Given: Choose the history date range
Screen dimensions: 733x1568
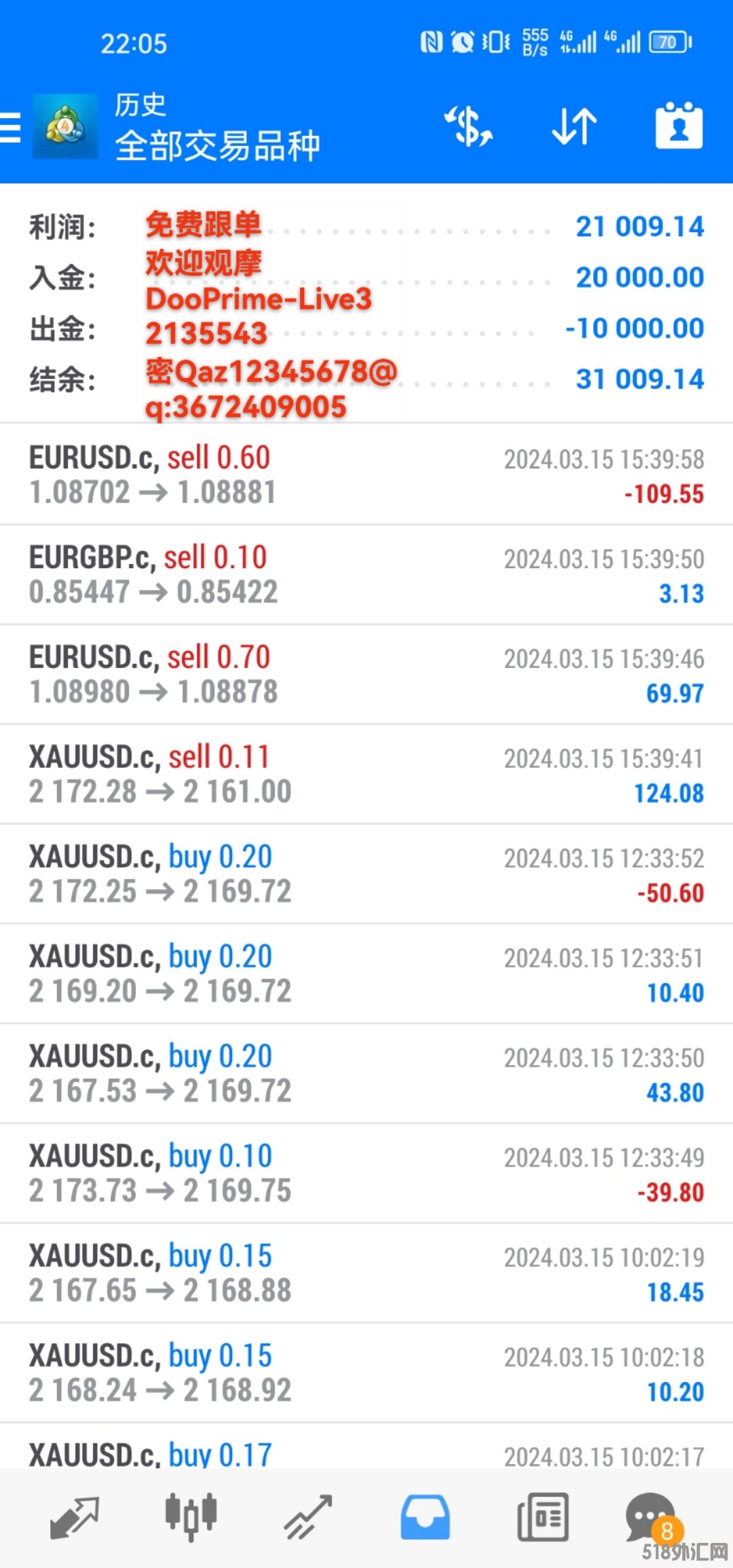Looking at the screenshot, I should coord(679,127).
